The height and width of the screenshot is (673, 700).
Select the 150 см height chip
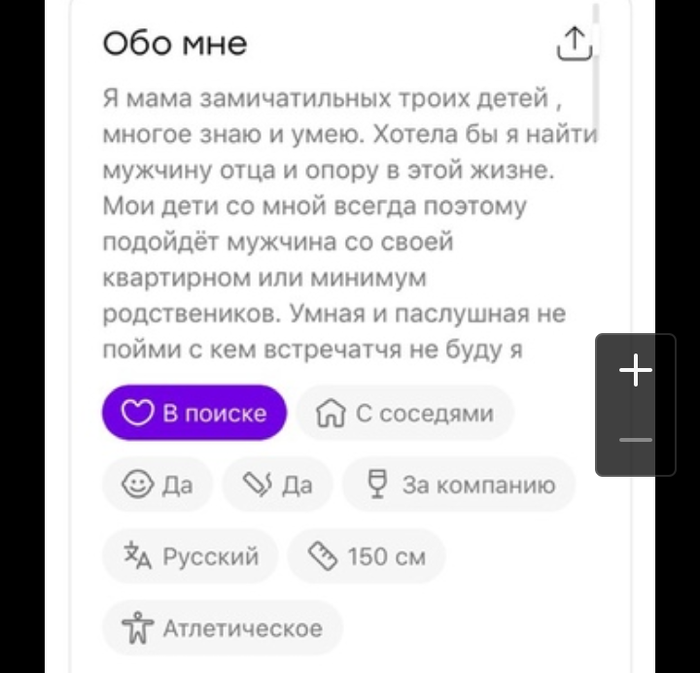click(366, 556)
